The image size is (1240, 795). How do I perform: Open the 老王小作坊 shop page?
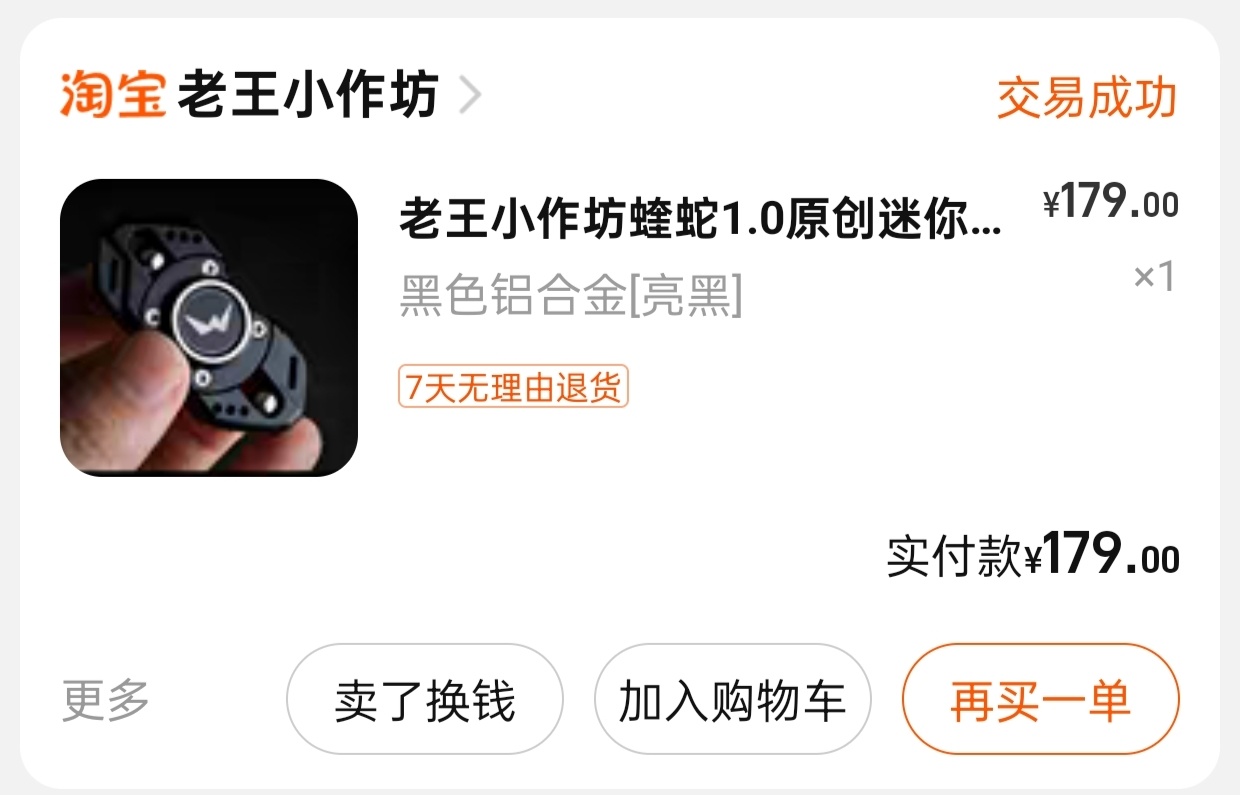307,97
